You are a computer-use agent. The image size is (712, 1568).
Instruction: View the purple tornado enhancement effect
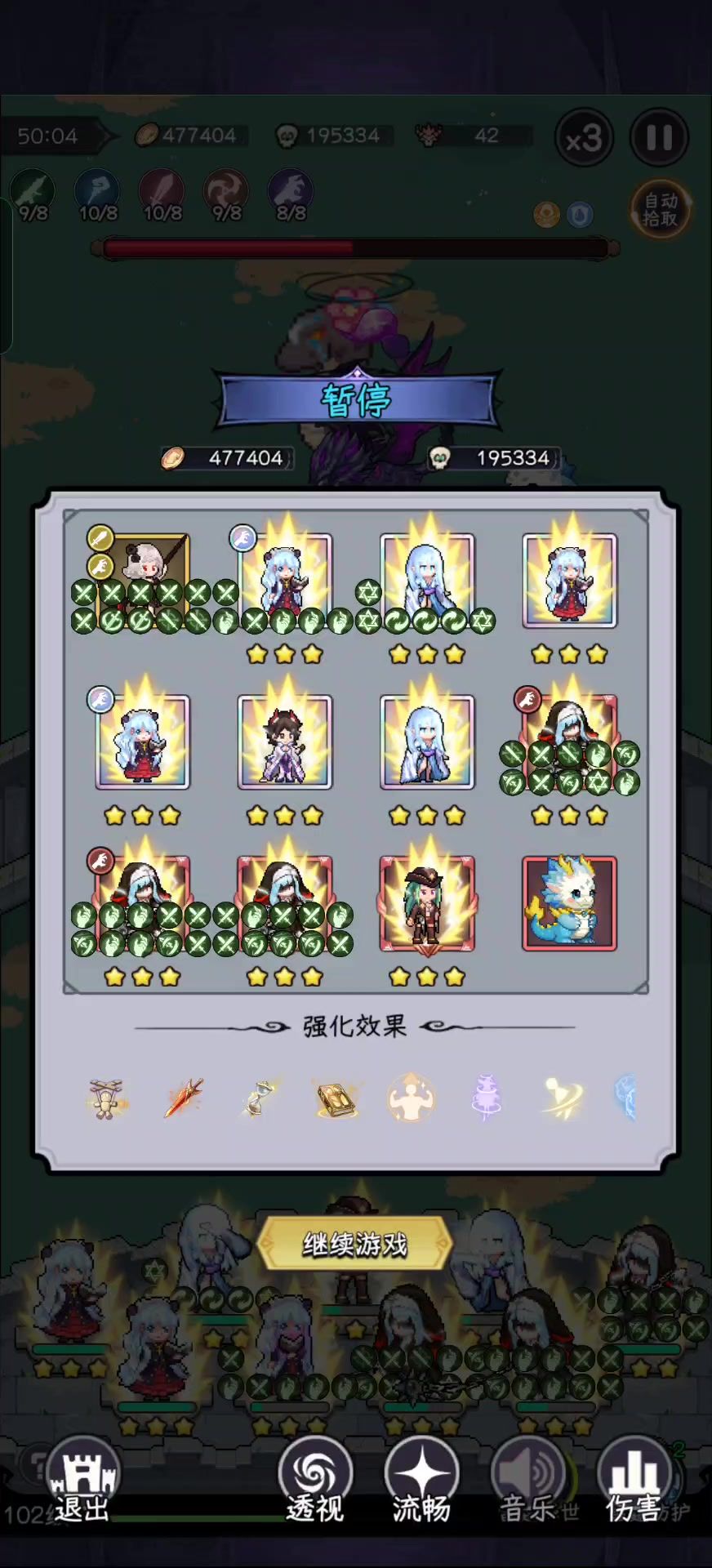click(487, 1098)
